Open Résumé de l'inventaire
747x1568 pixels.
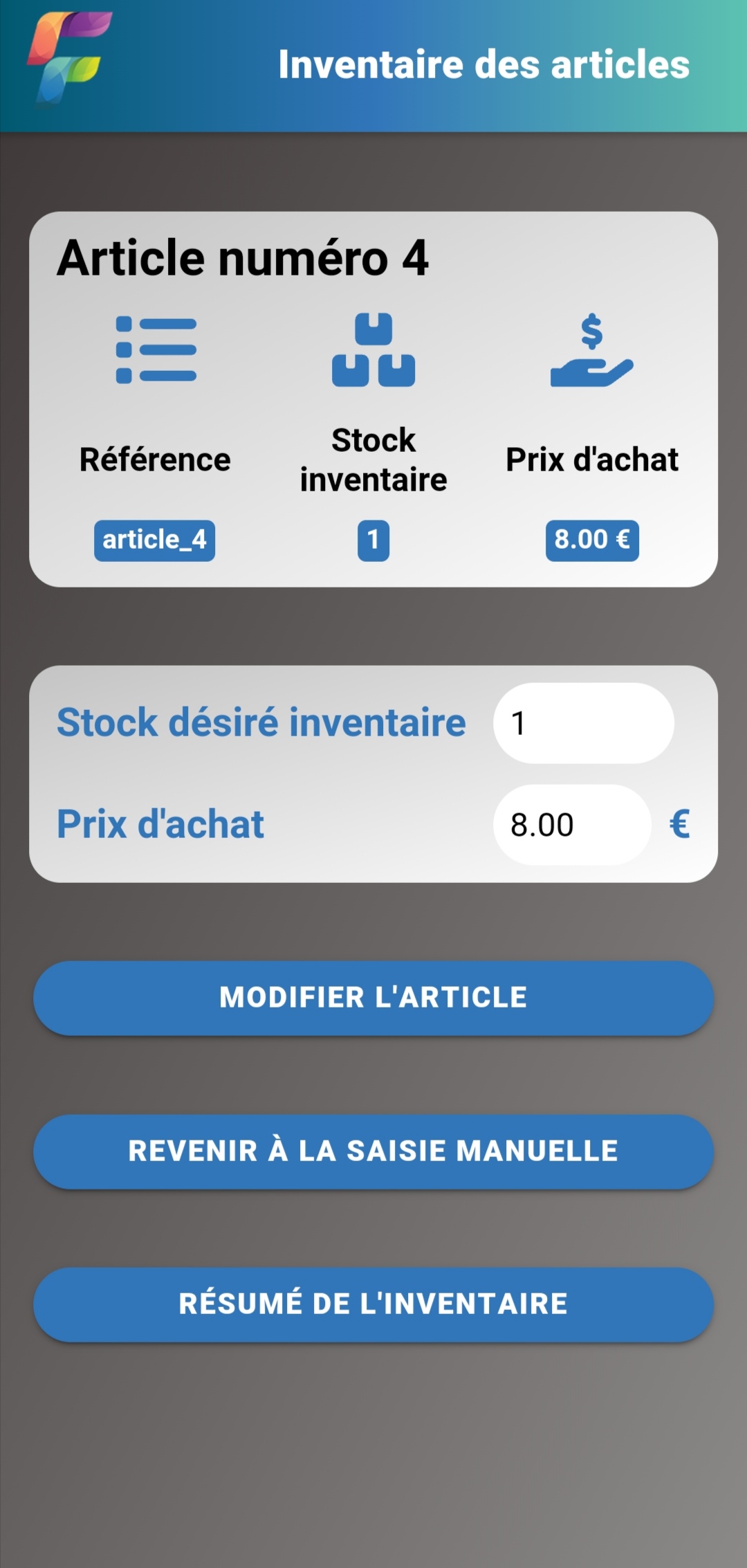373,1304
